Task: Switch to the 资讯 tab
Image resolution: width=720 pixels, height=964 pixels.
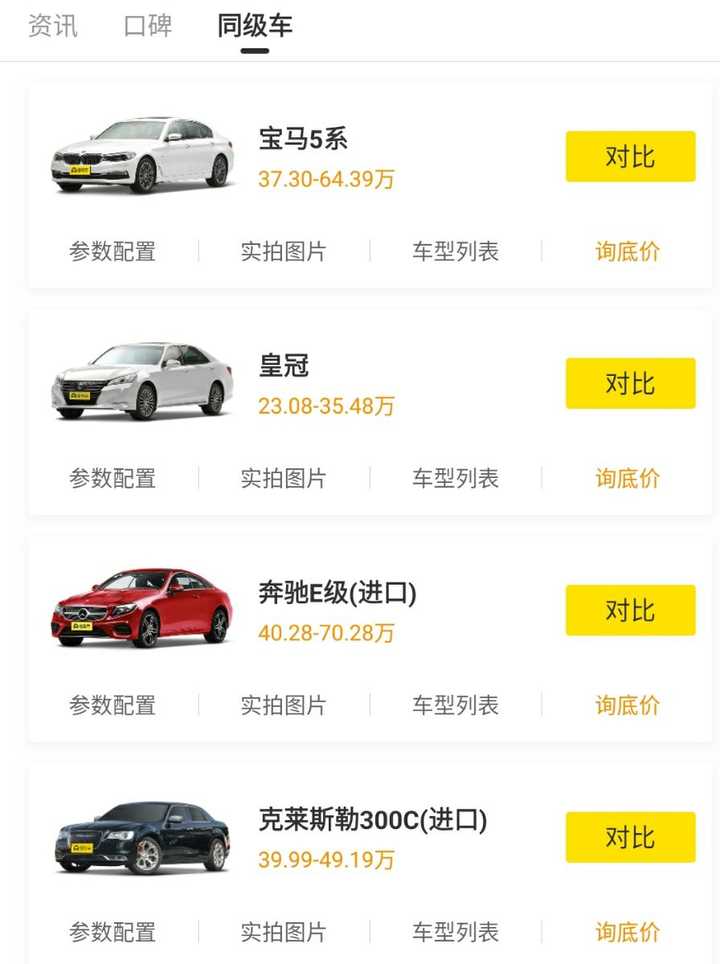Action: click(55, 27)
